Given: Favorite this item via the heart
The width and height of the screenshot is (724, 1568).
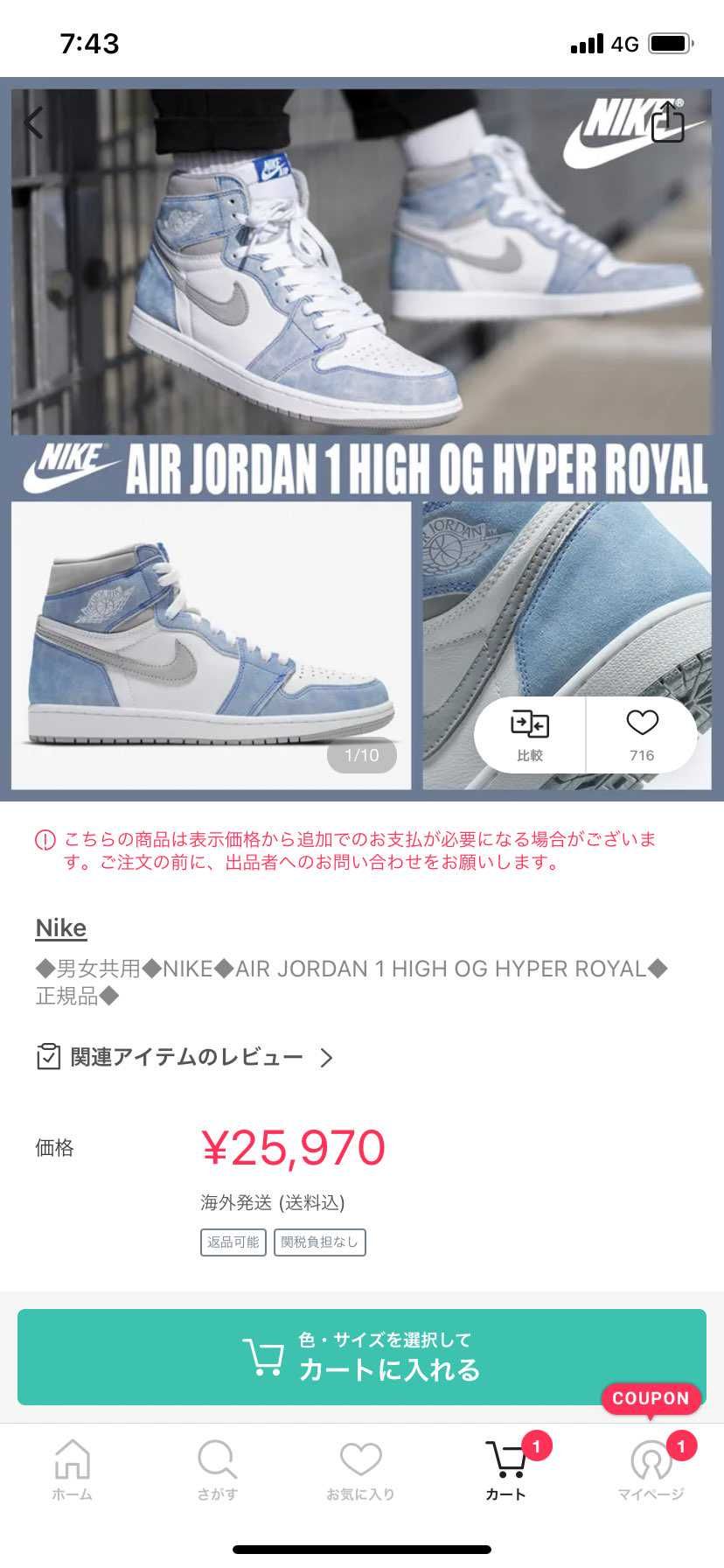Looking at the screenshot, I should point(642,733).
